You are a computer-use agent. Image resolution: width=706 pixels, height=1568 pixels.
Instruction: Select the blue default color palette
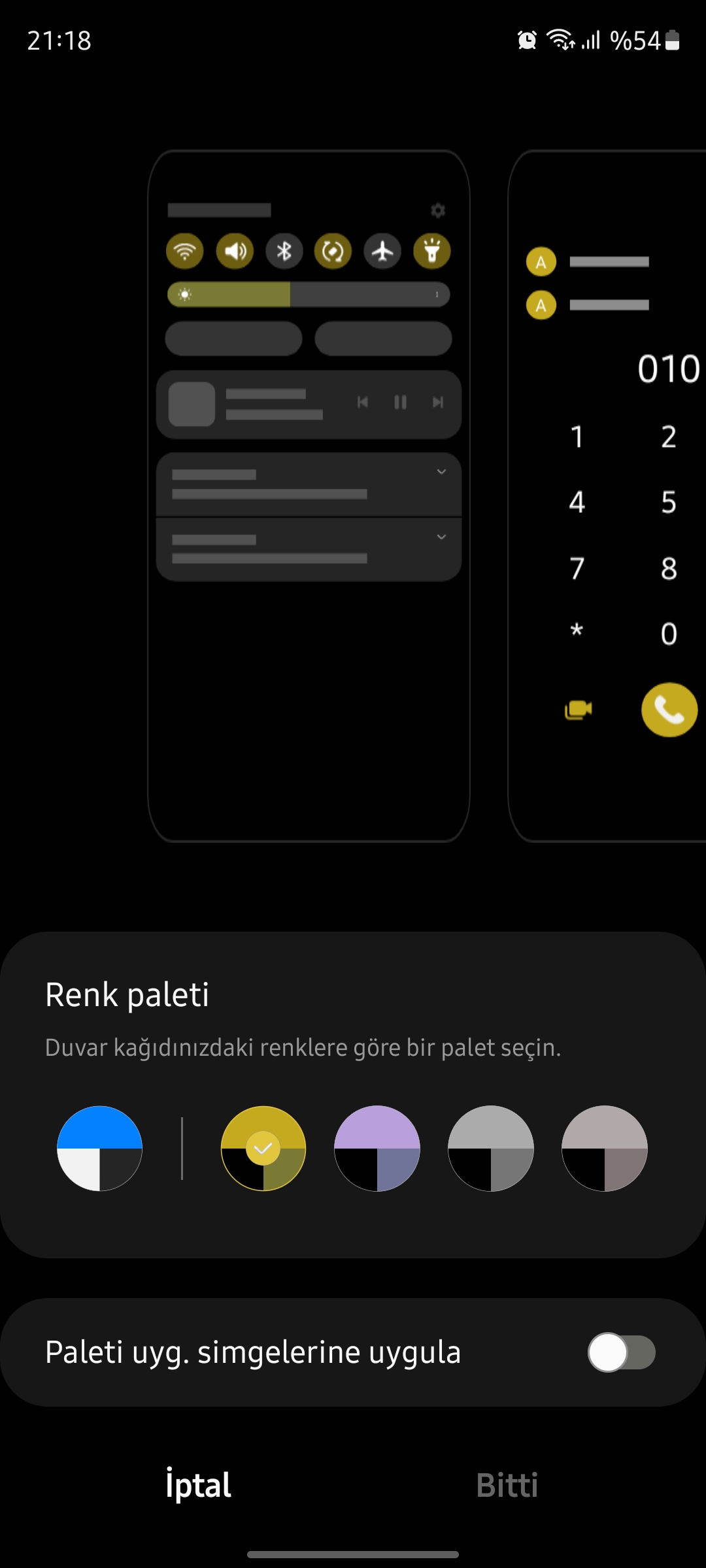click(99, 1148)
